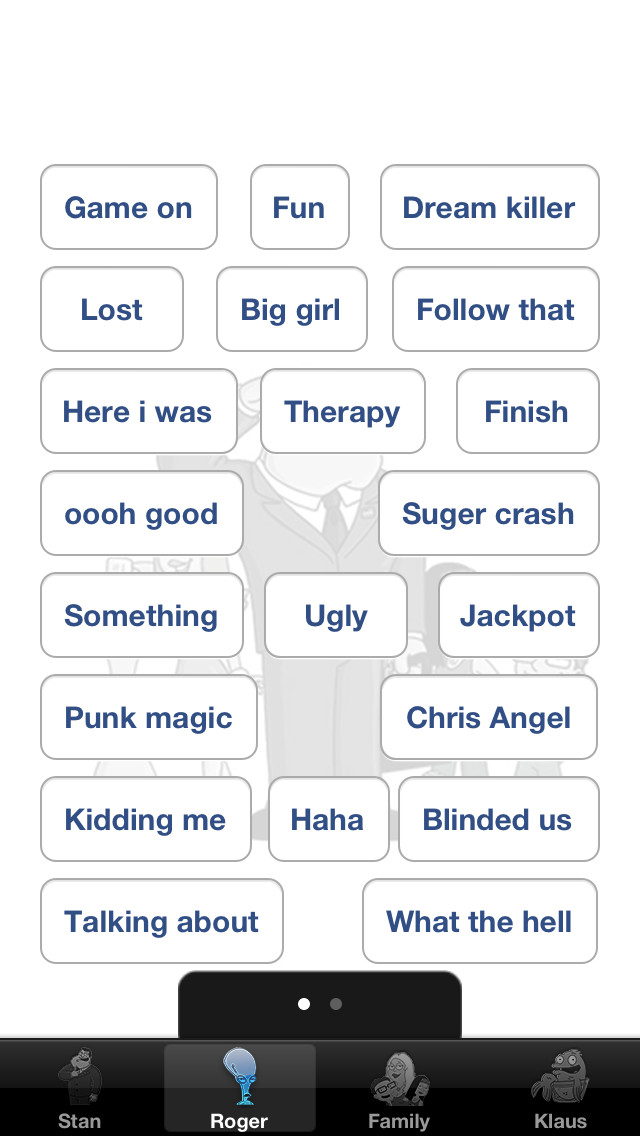The image size is (640, 1136).
Task: Play the "Talking about" sound
Action: click(161, 921)
